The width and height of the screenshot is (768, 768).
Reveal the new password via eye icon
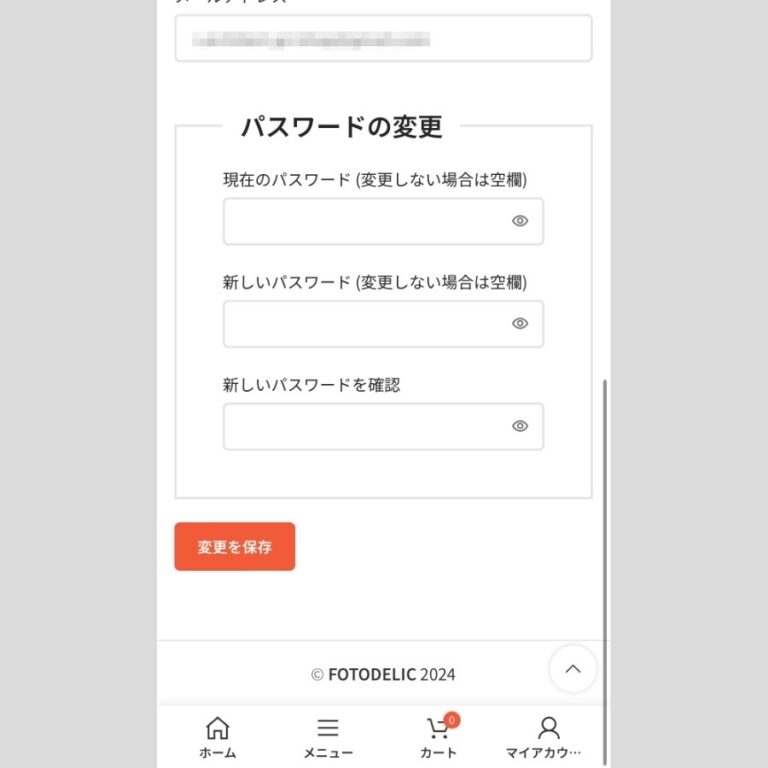pyautogui.click(x=520, y=324)
